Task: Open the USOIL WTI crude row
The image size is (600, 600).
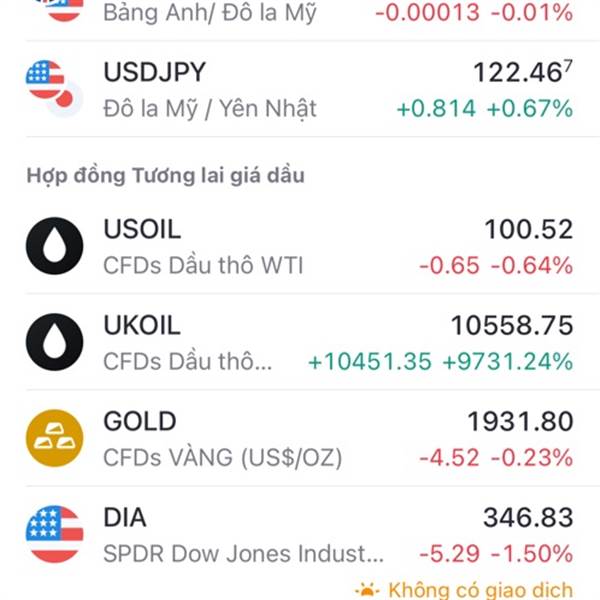Action: pos(300,246)
